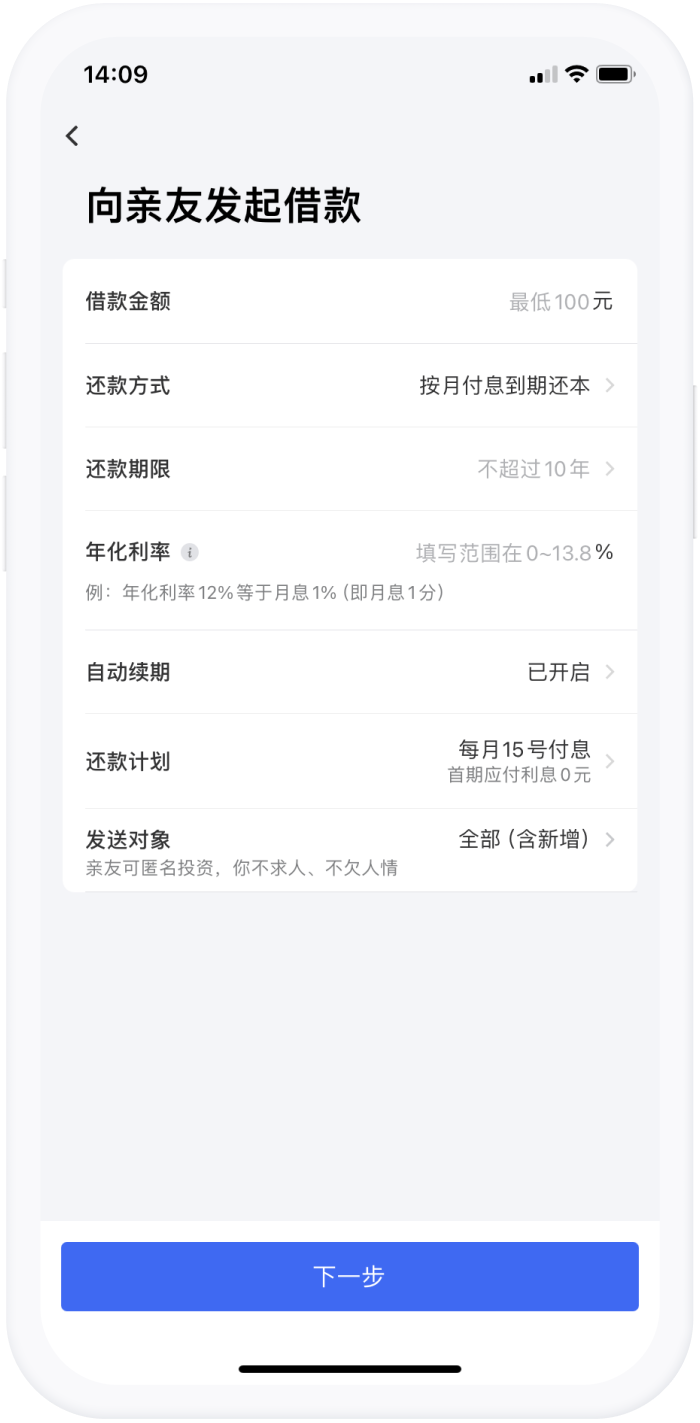
Task: Open the 还款期限 repayment term picker
Action: [x=350, y=469]
